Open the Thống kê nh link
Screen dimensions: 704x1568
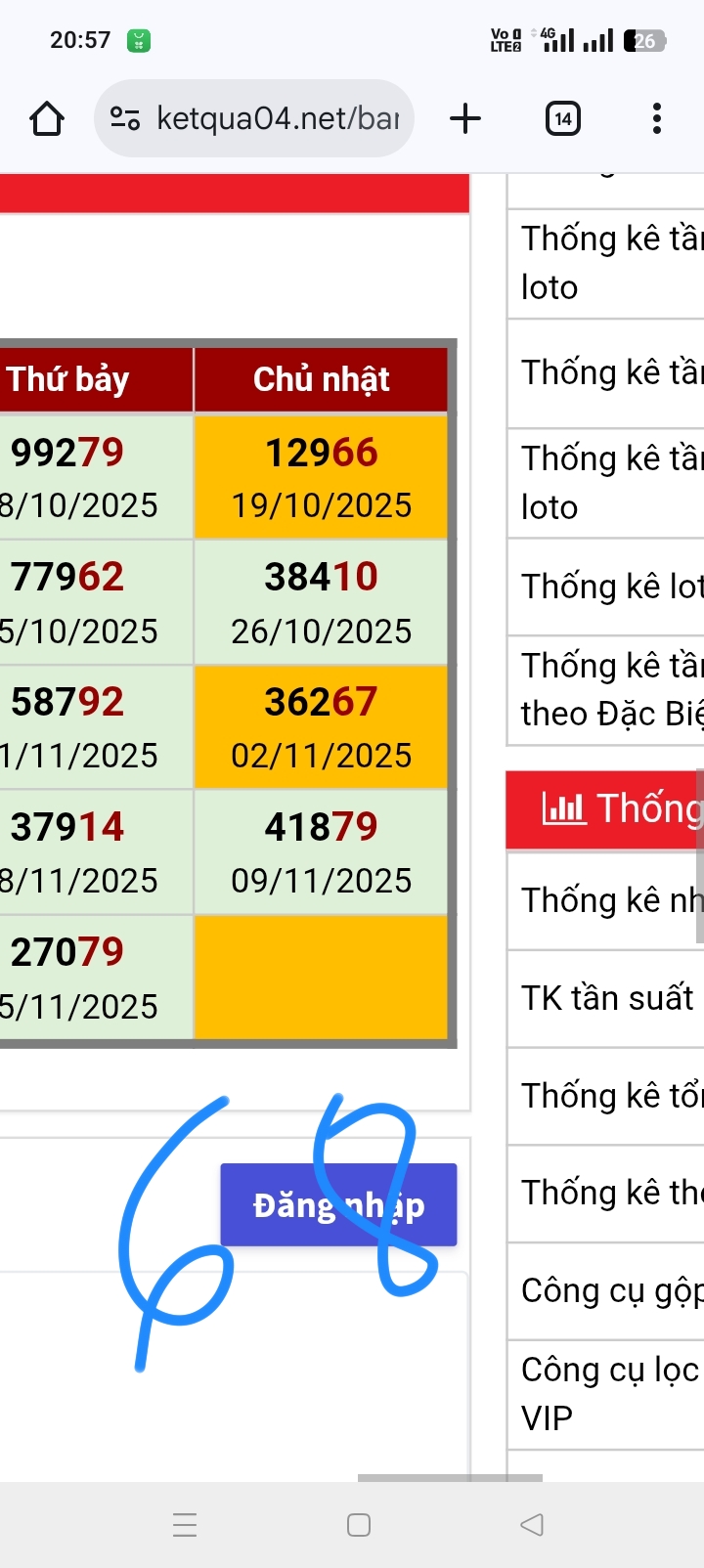pos(608,900)
